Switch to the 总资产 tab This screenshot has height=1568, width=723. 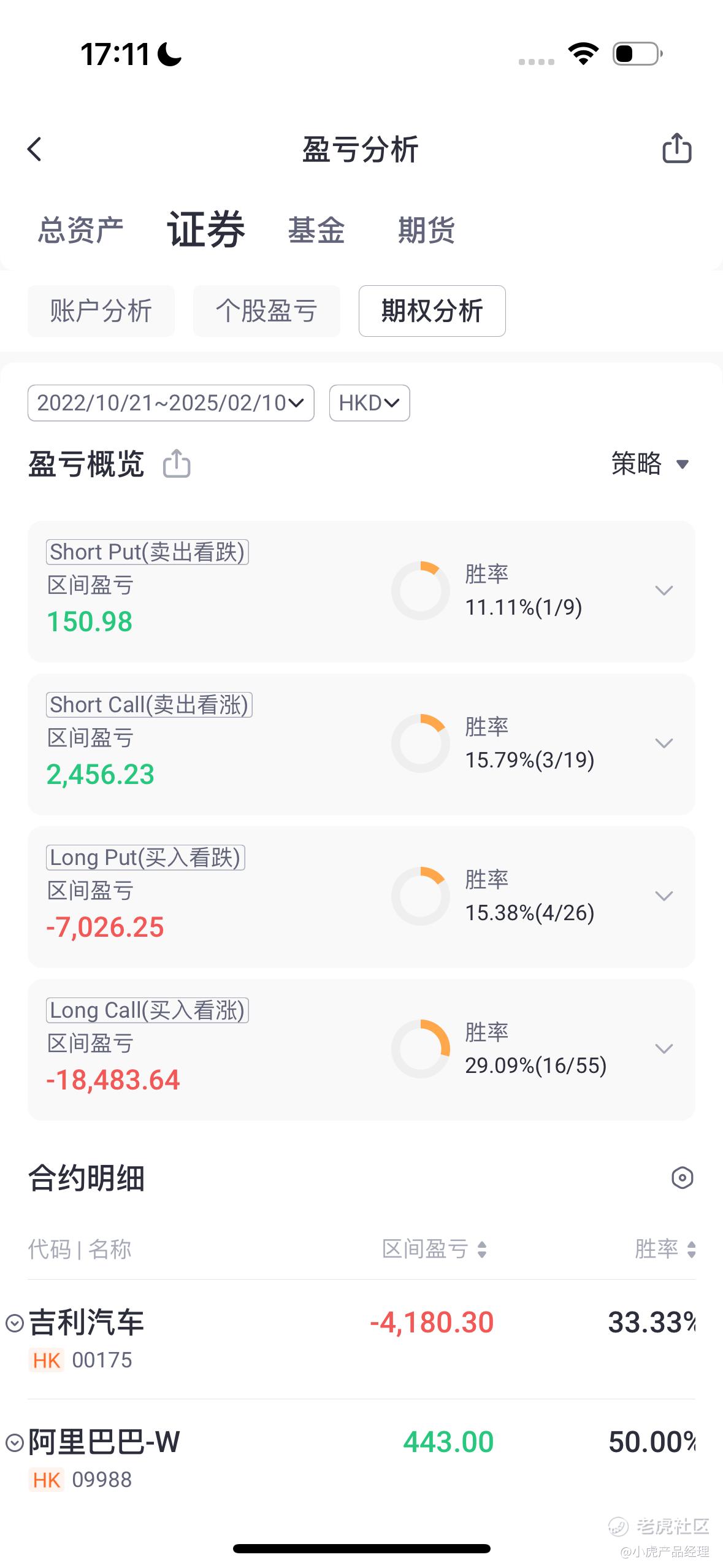[81, 231]
